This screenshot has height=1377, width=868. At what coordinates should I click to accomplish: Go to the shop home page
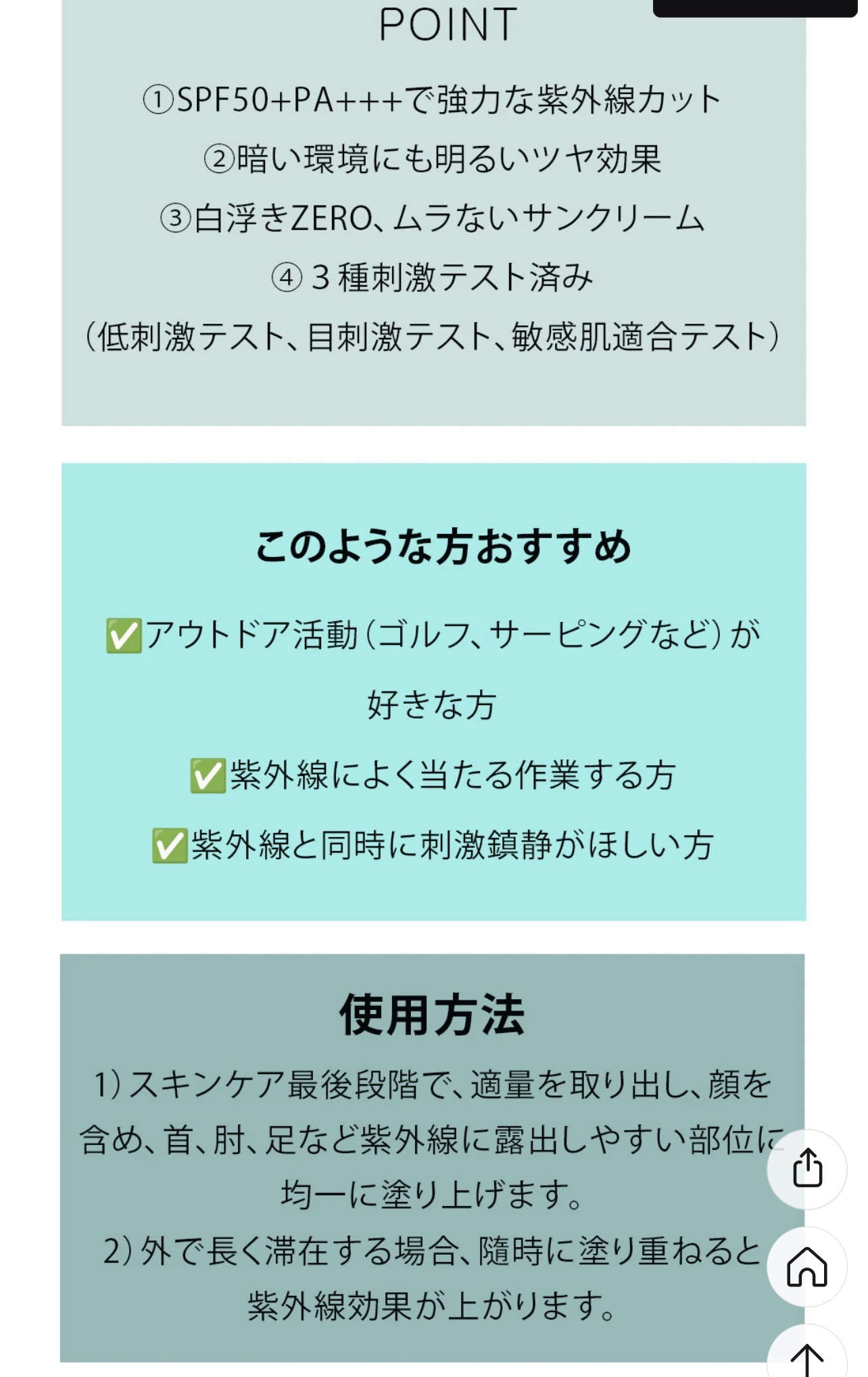click(x=806, y=1266)
